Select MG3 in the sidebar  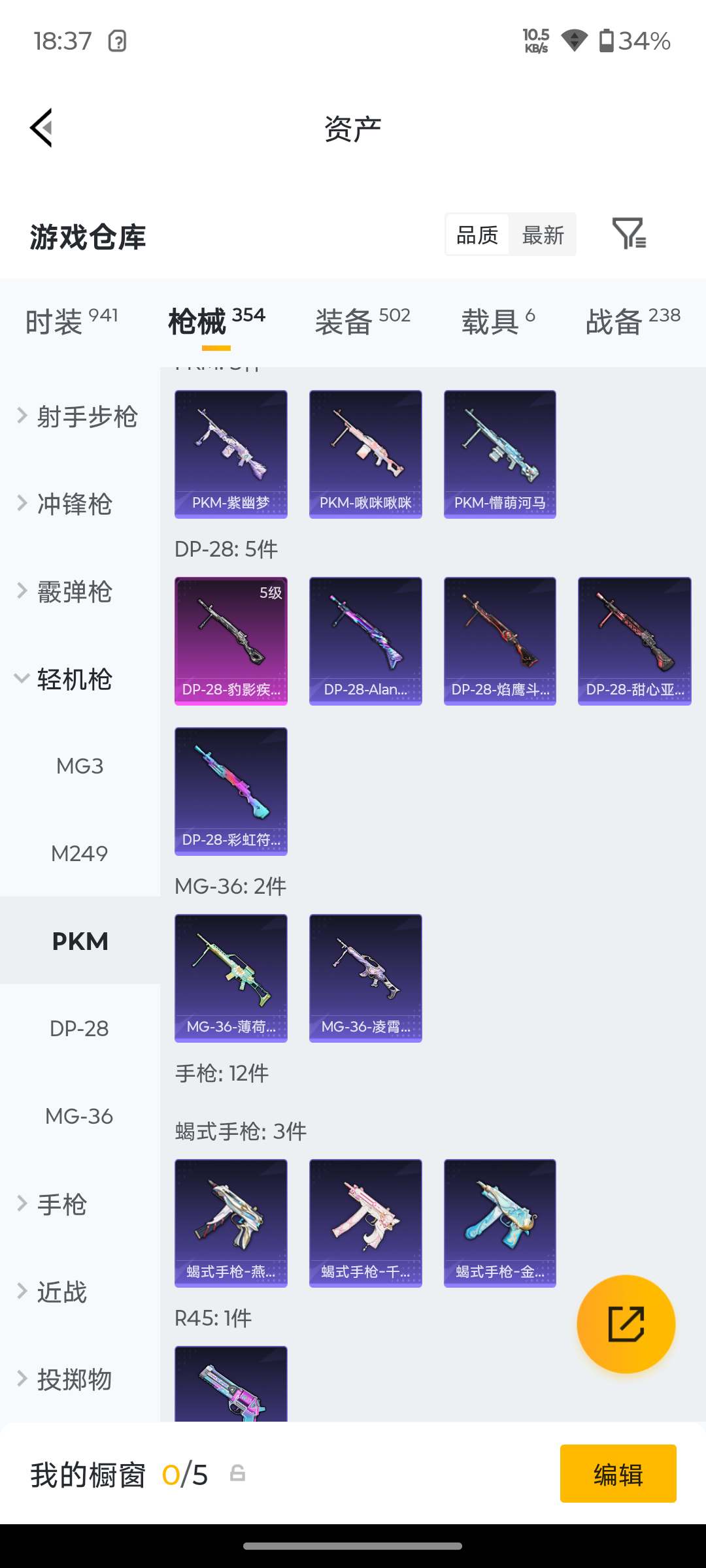80,766
